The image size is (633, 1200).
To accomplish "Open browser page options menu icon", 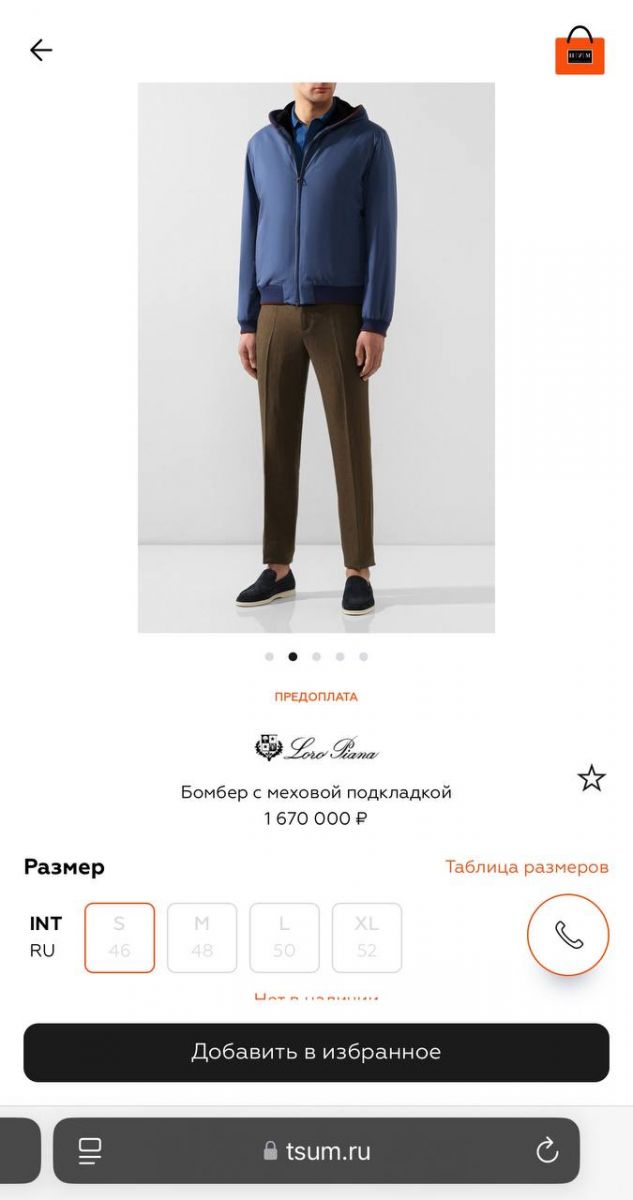I will point(91,1151).
